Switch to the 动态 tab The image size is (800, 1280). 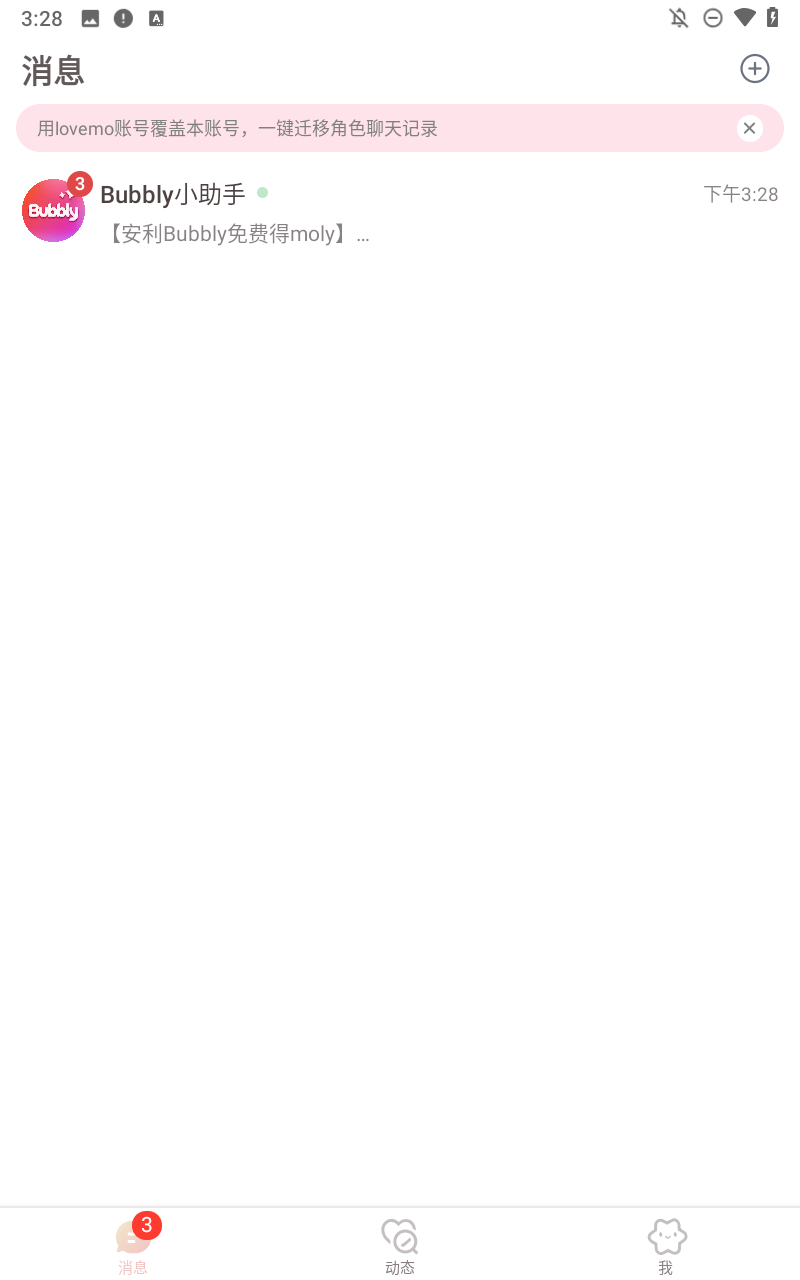pyautogui.click(x=400, y=1246)
